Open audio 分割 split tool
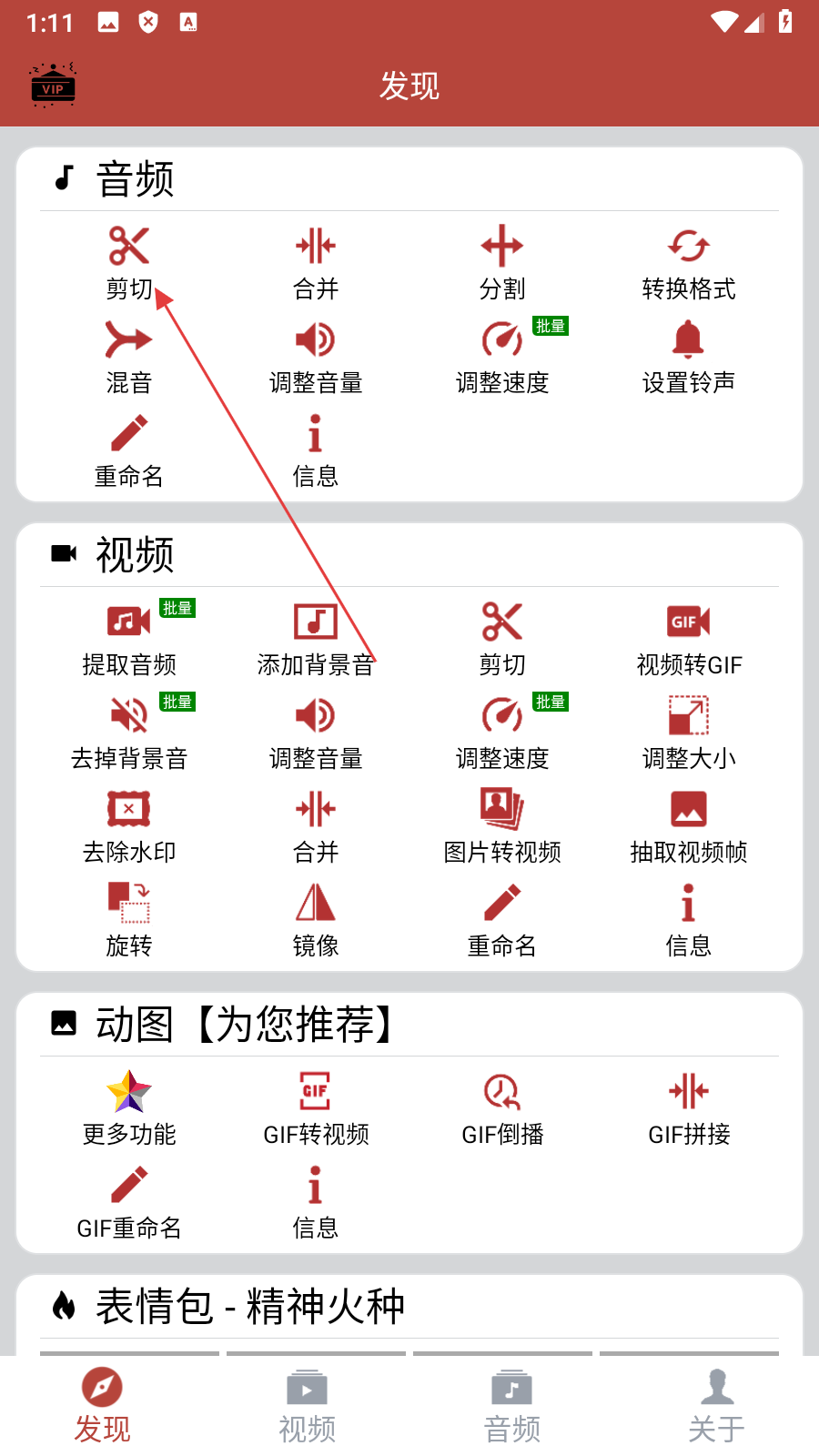This screenshot has width=819, height=1456. point(502,262)
